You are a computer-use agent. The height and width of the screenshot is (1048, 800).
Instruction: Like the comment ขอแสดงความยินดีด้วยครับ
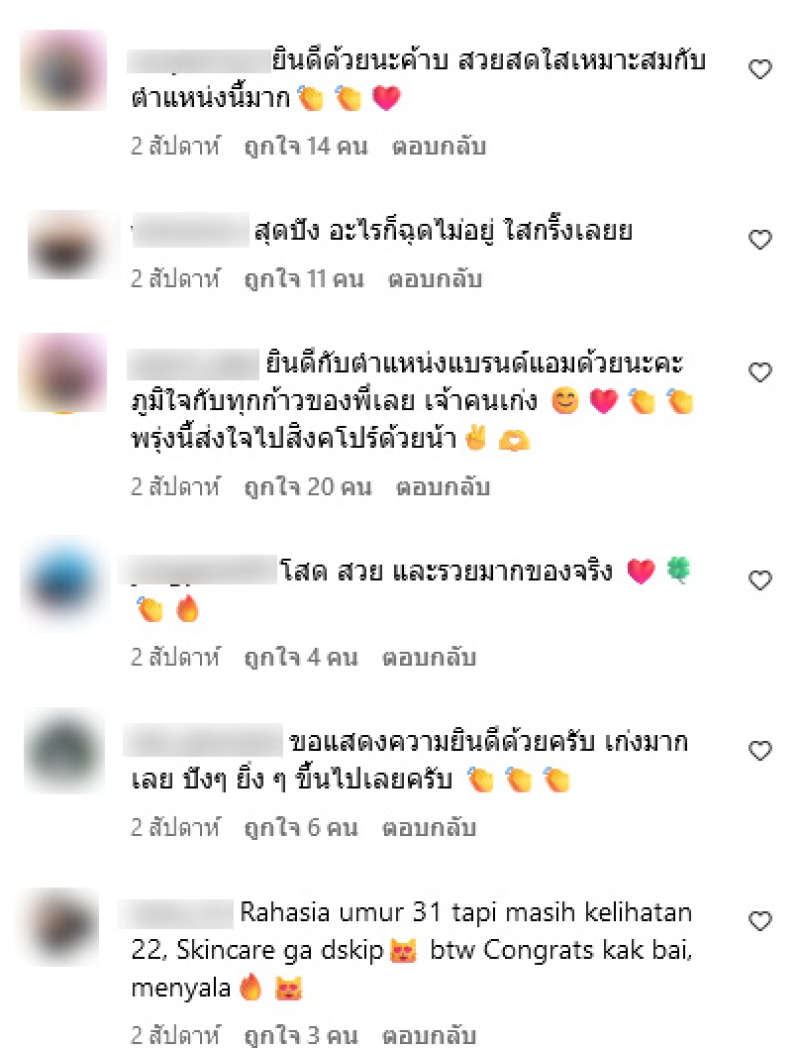[x=761, y=751]
